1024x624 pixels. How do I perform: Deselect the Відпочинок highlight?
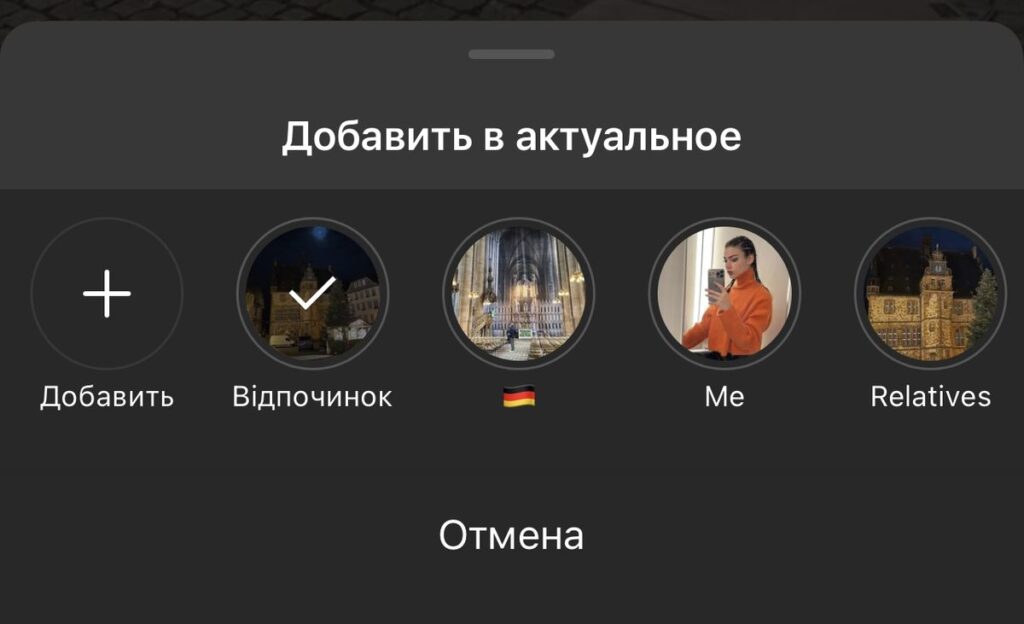(312, 295)
